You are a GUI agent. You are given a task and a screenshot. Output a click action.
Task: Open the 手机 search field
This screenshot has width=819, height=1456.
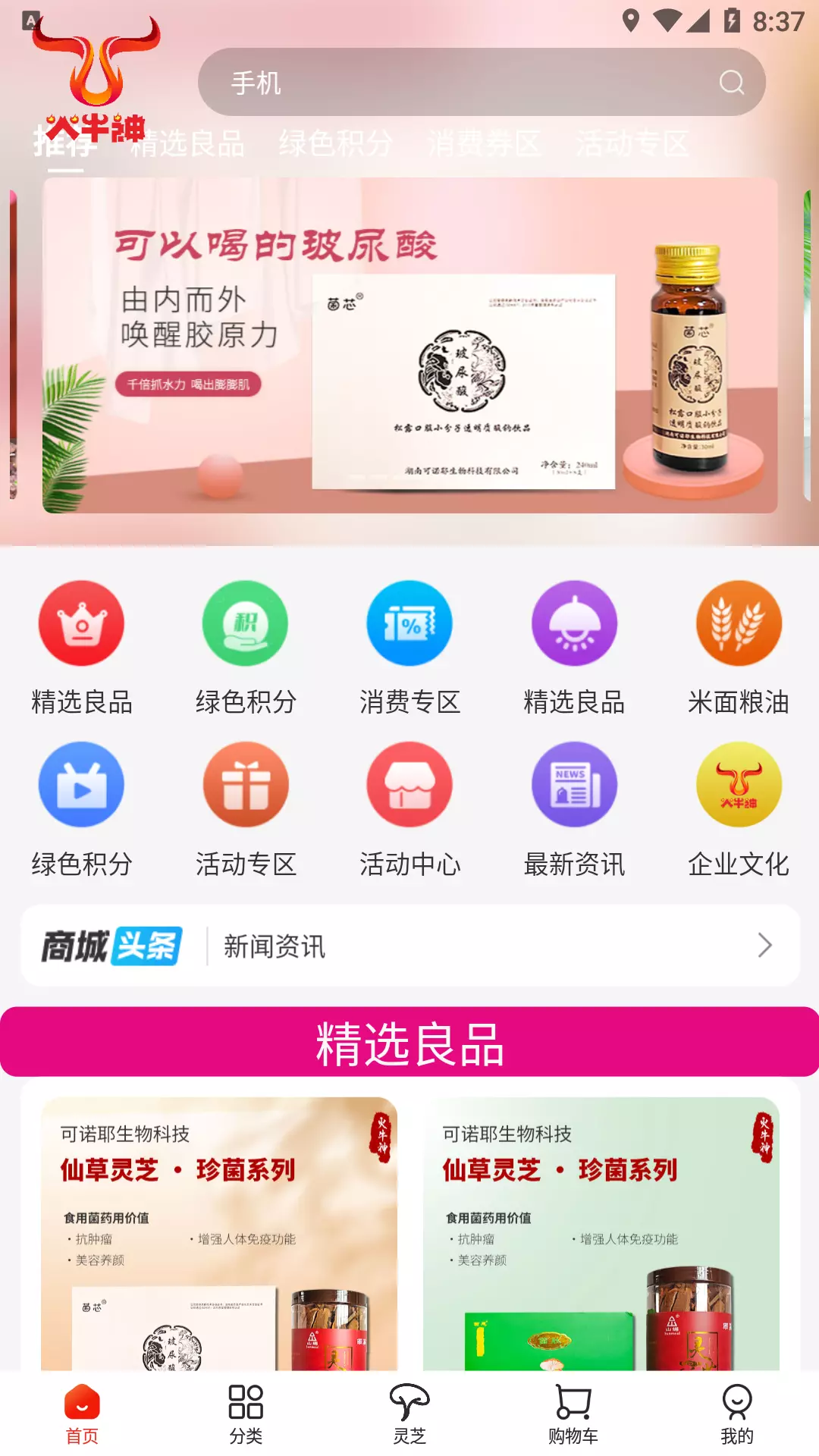pyautogui.click(x=482, y=82)
